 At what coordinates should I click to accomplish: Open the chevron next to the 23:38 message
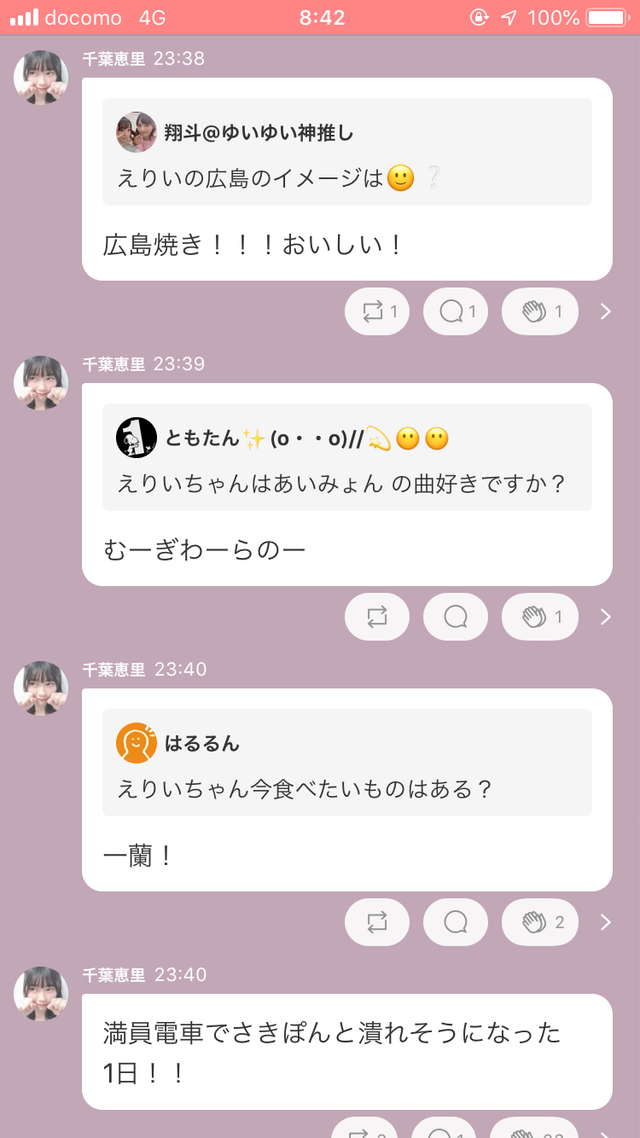tap(606, 312)
